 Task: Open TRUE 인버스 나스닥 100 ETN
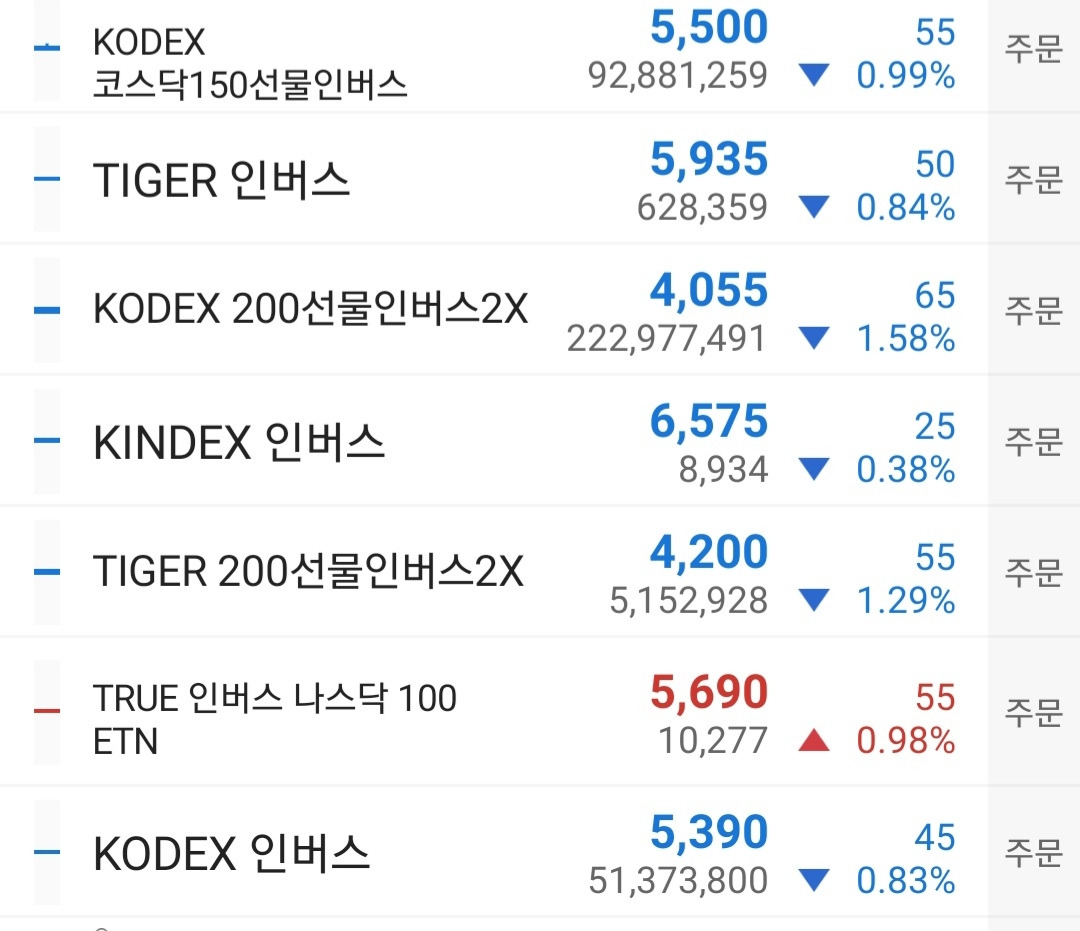pos(494,711)
